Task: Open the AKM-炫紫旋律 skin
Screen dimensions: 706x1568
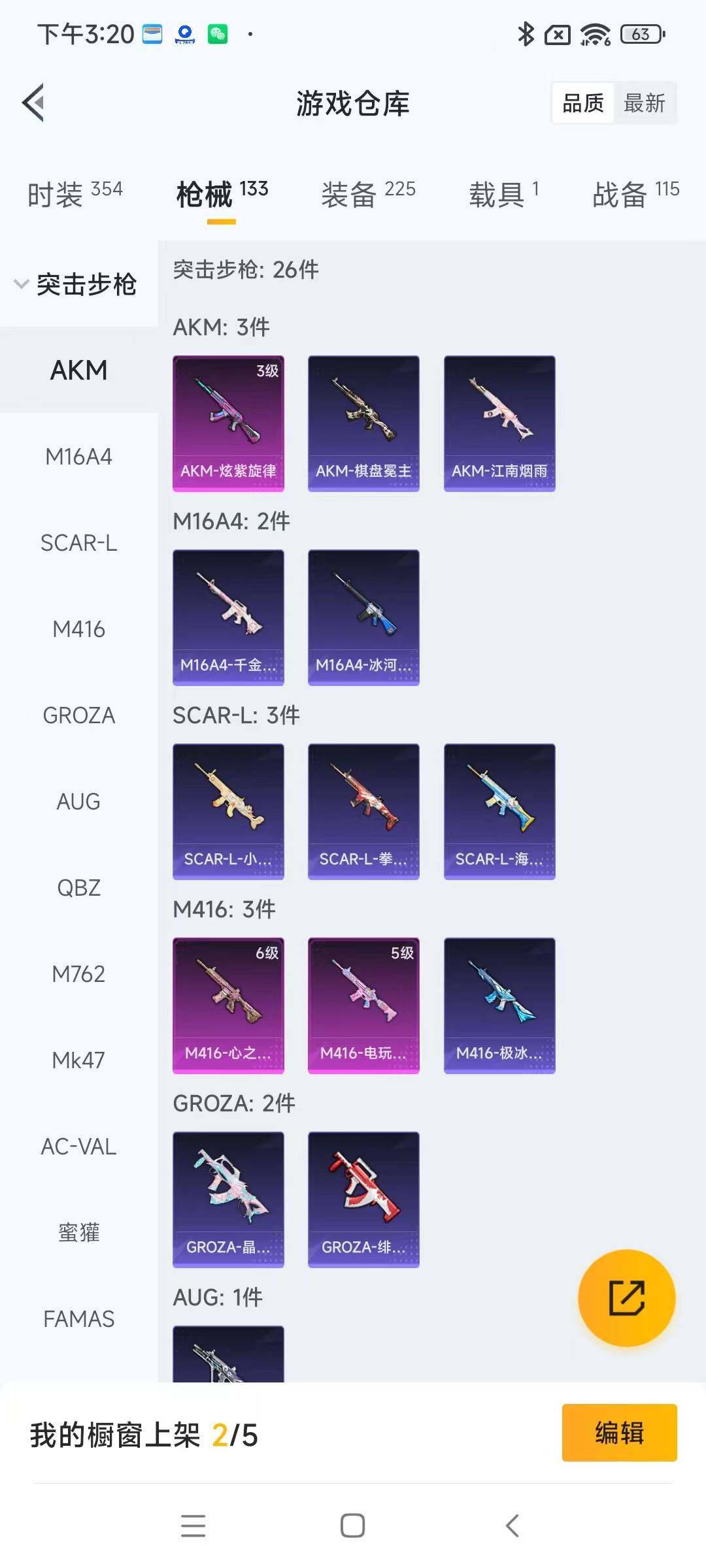Action: pos(228,423)
